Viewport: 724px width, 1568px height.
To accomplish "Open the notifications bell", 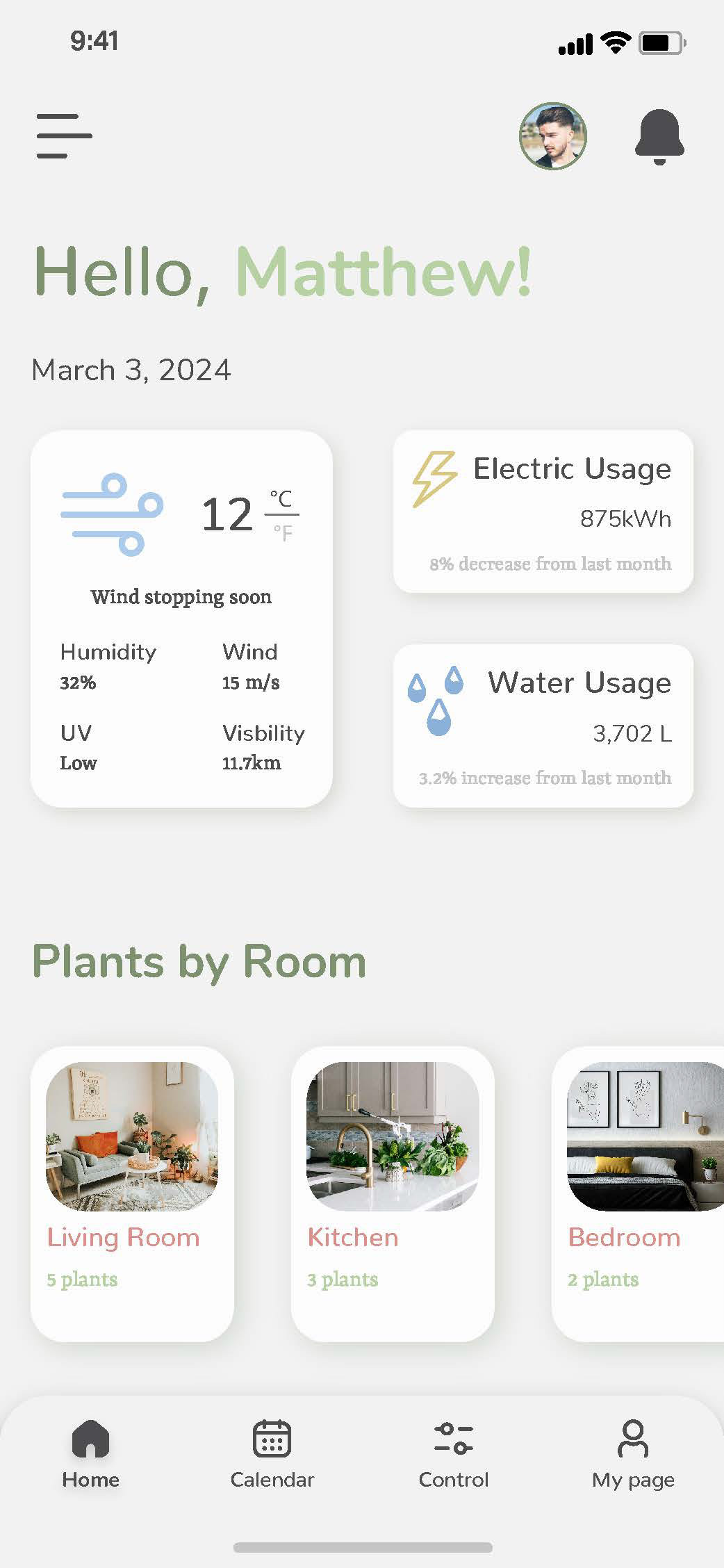I will point(659,136).
